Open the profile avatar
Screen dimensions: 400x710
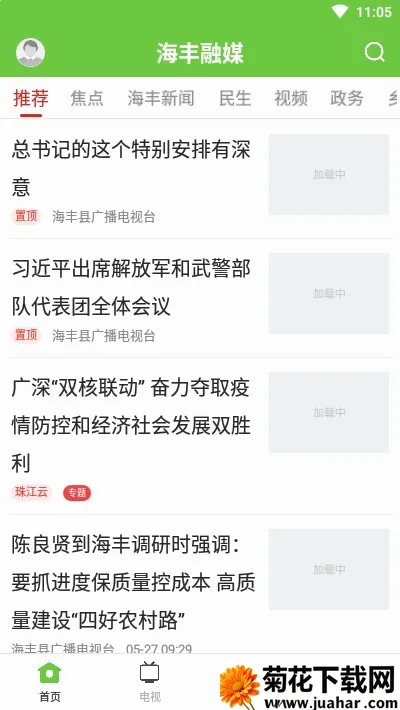coord(30,53)
